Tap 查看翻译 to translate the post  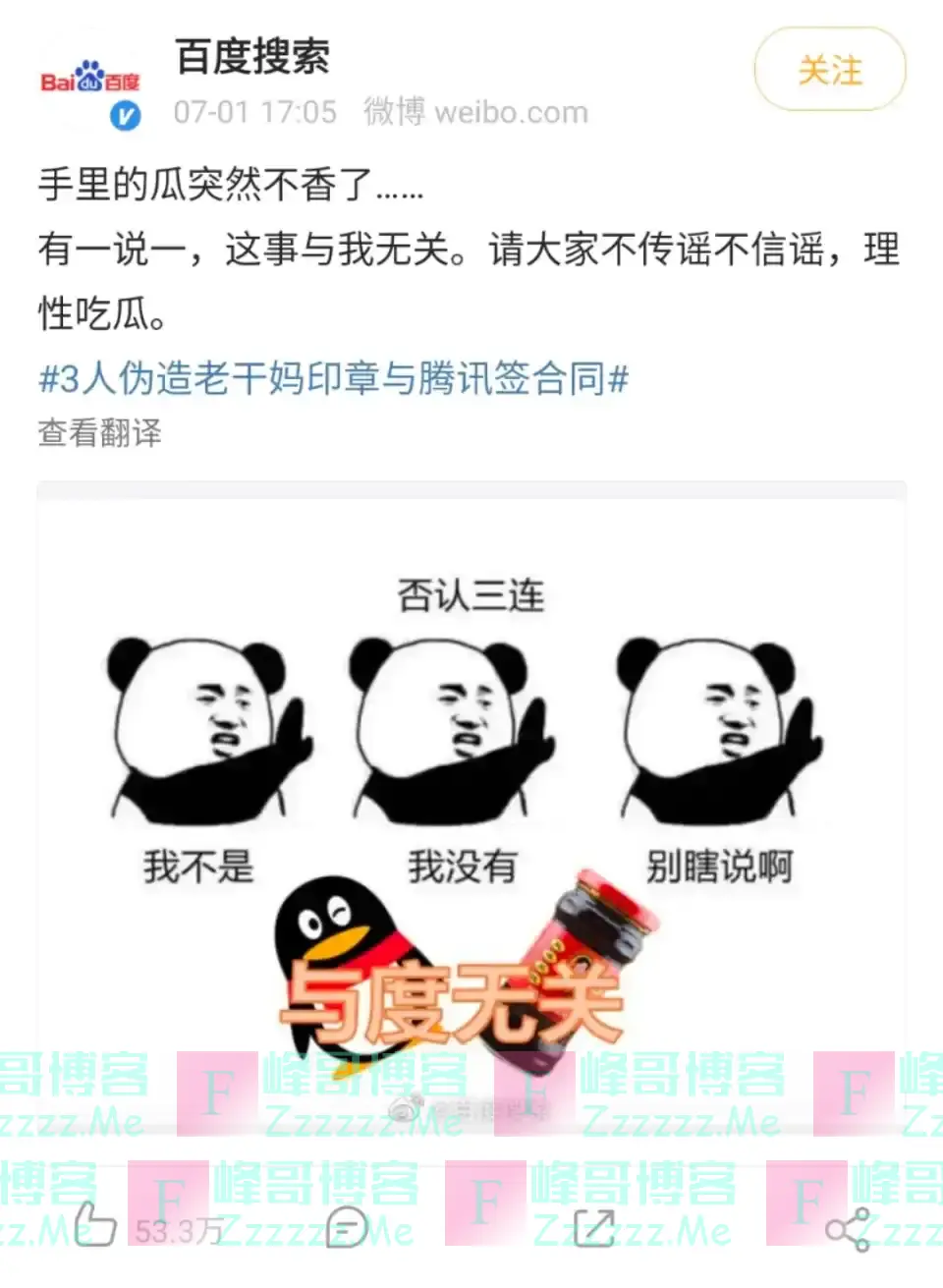99,432
